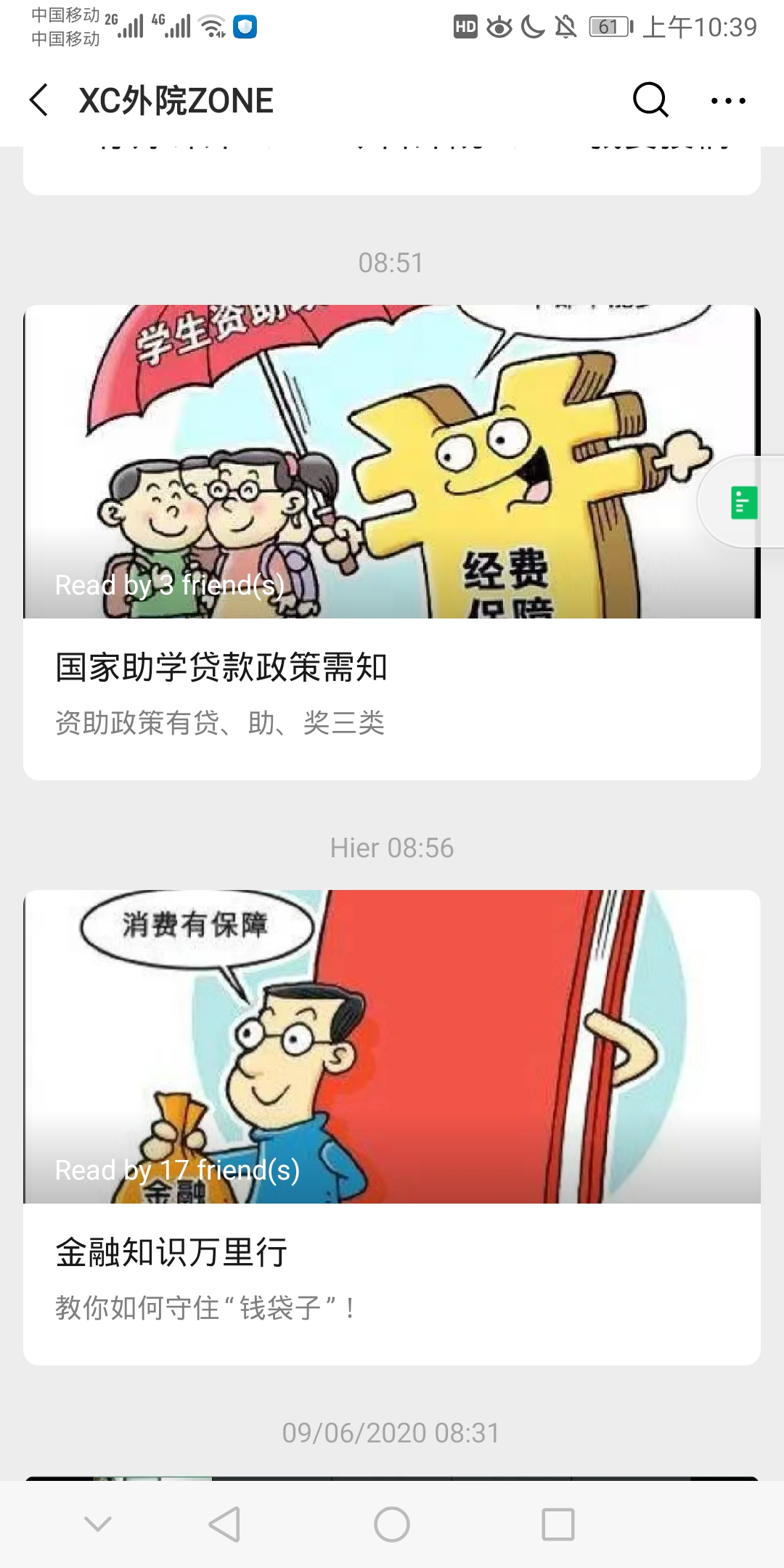
Task: Open article 金融知识万里行
Action: pos(171,1252)
